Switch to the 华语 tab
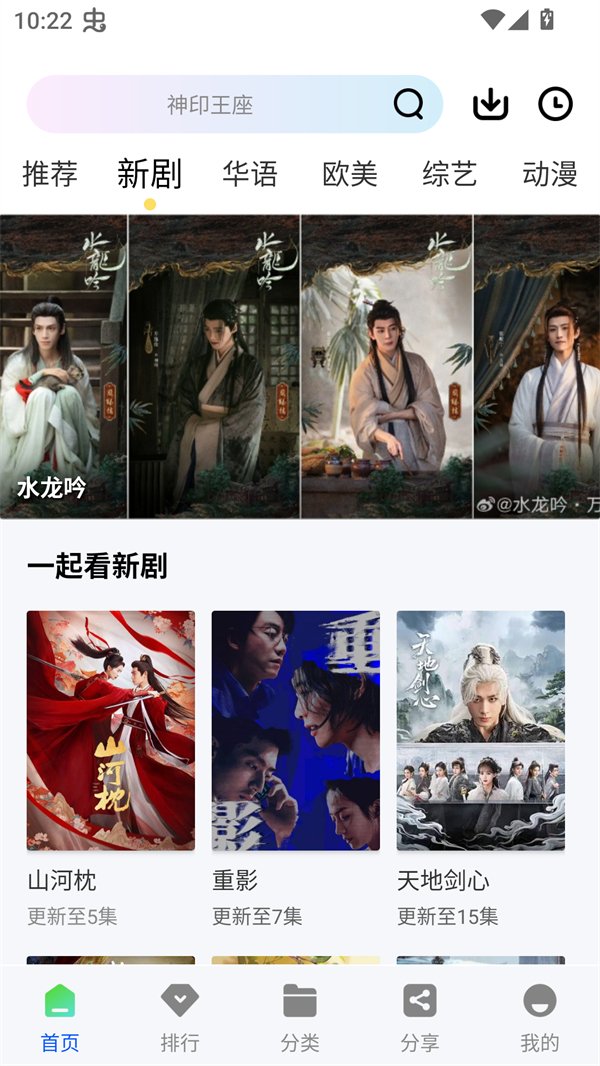Image resolution: width=600 pixels, height=1066 pixels. (x=250, y=174)
